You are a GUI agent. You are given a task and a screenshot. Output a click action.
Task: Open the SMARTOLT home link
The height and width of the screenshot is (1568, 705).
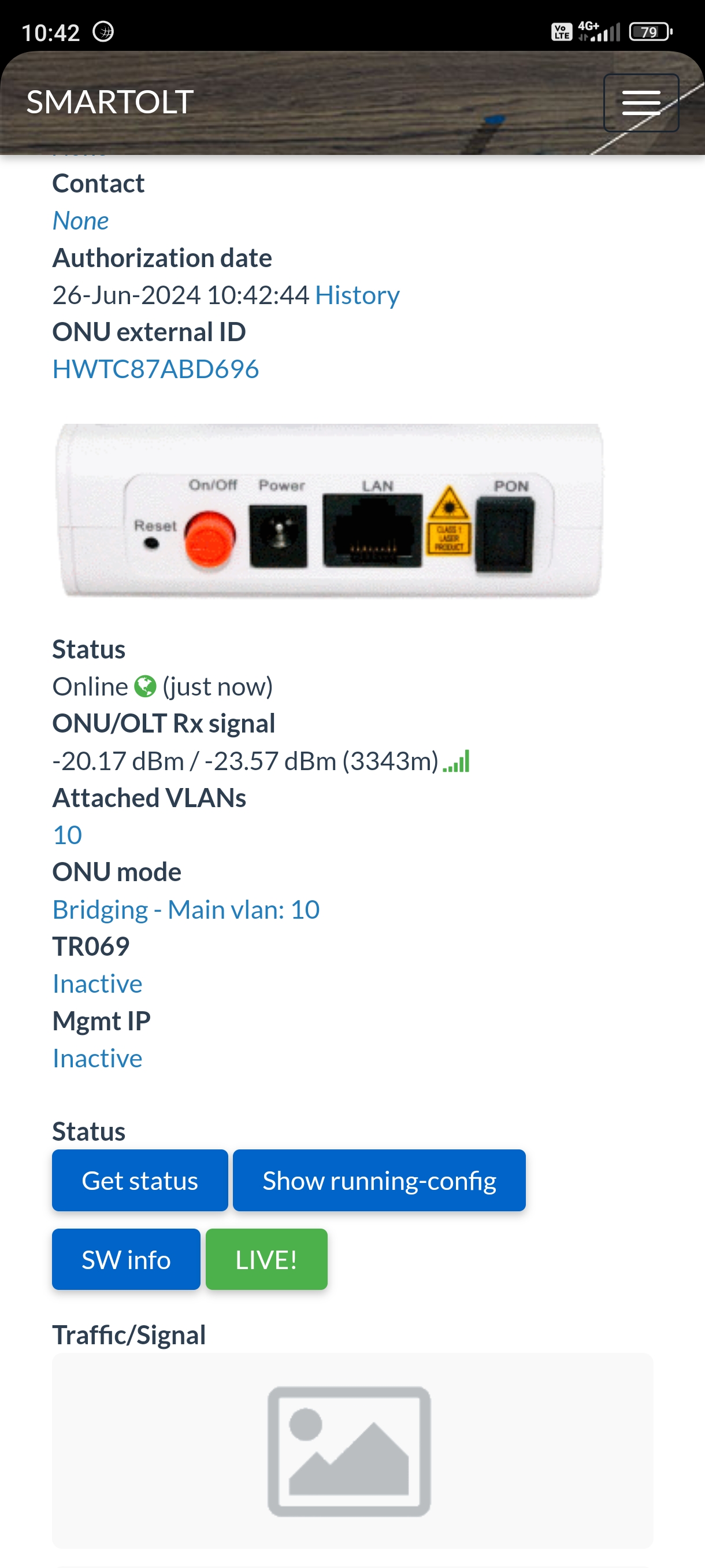tap(110, 102)
